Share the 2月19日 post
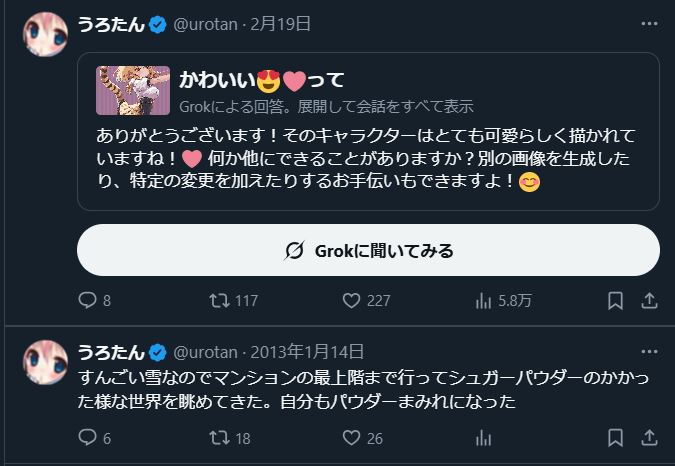The height and width of the screenshot is (466, 675). pyautogui.click(x=649, y=300)
